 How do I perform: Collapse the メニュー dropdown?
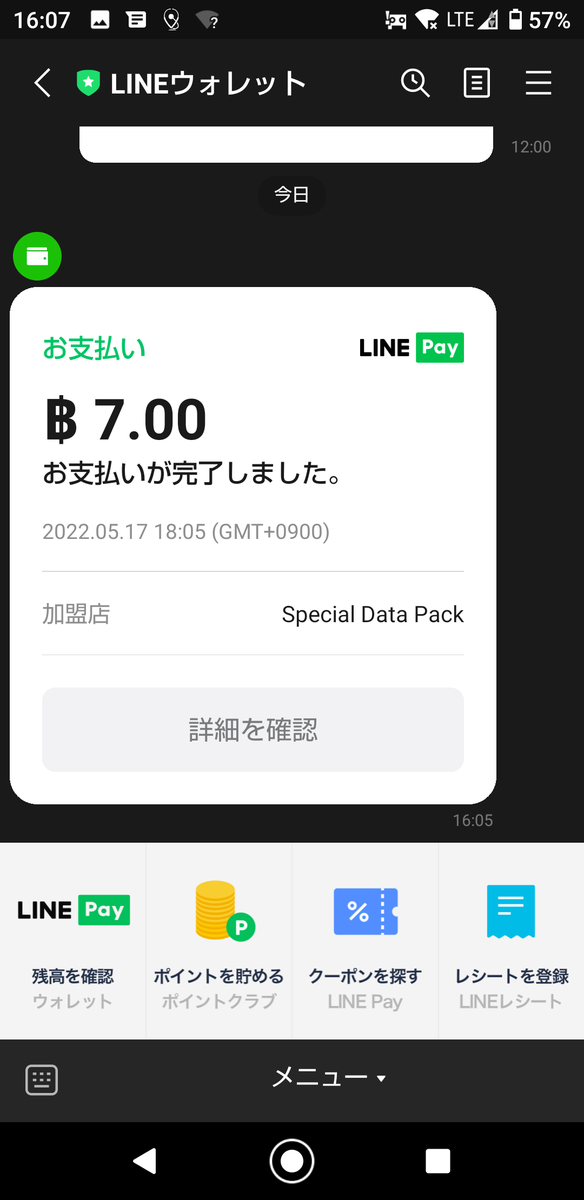point(329,1078)
